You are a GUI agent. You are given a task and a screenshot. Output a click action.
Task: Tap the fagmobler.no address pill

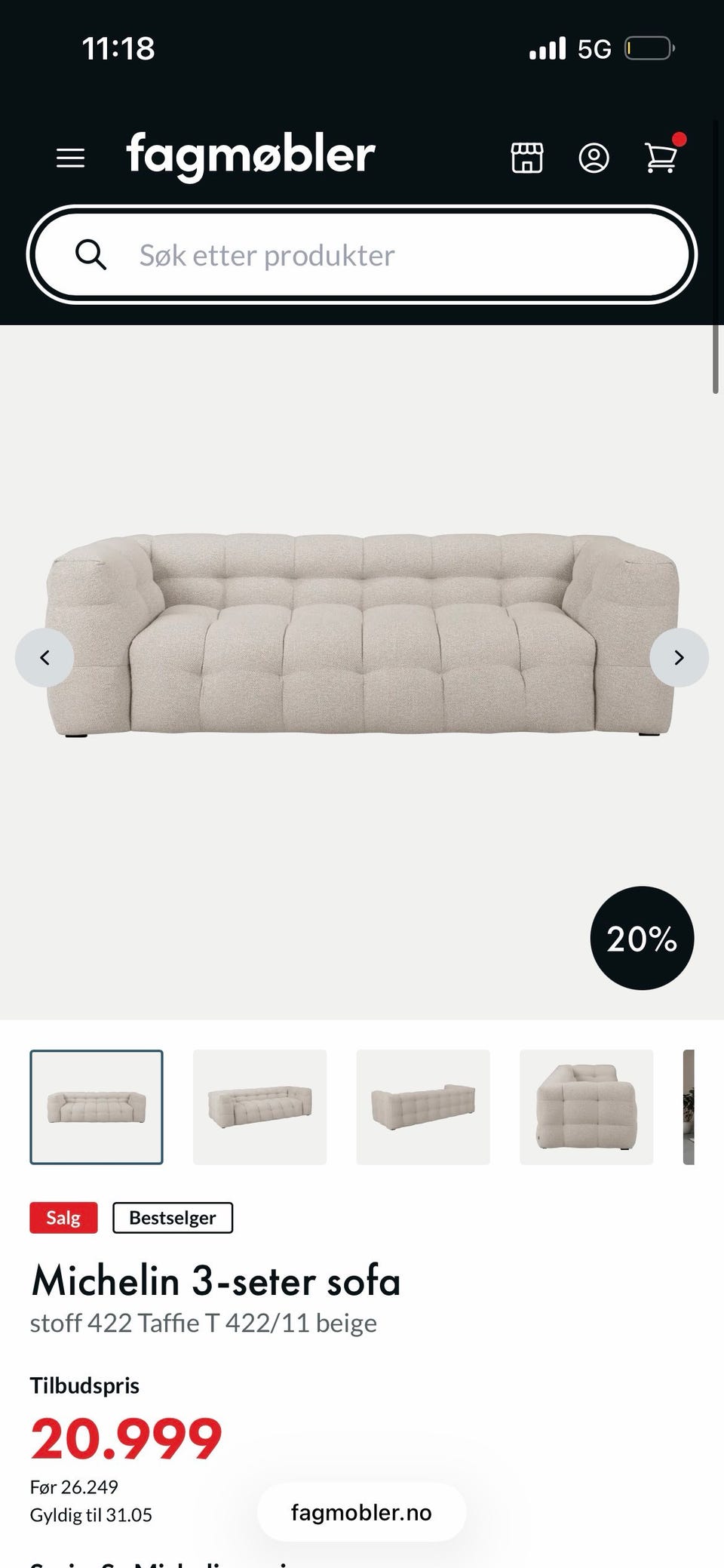(361, 1512)
